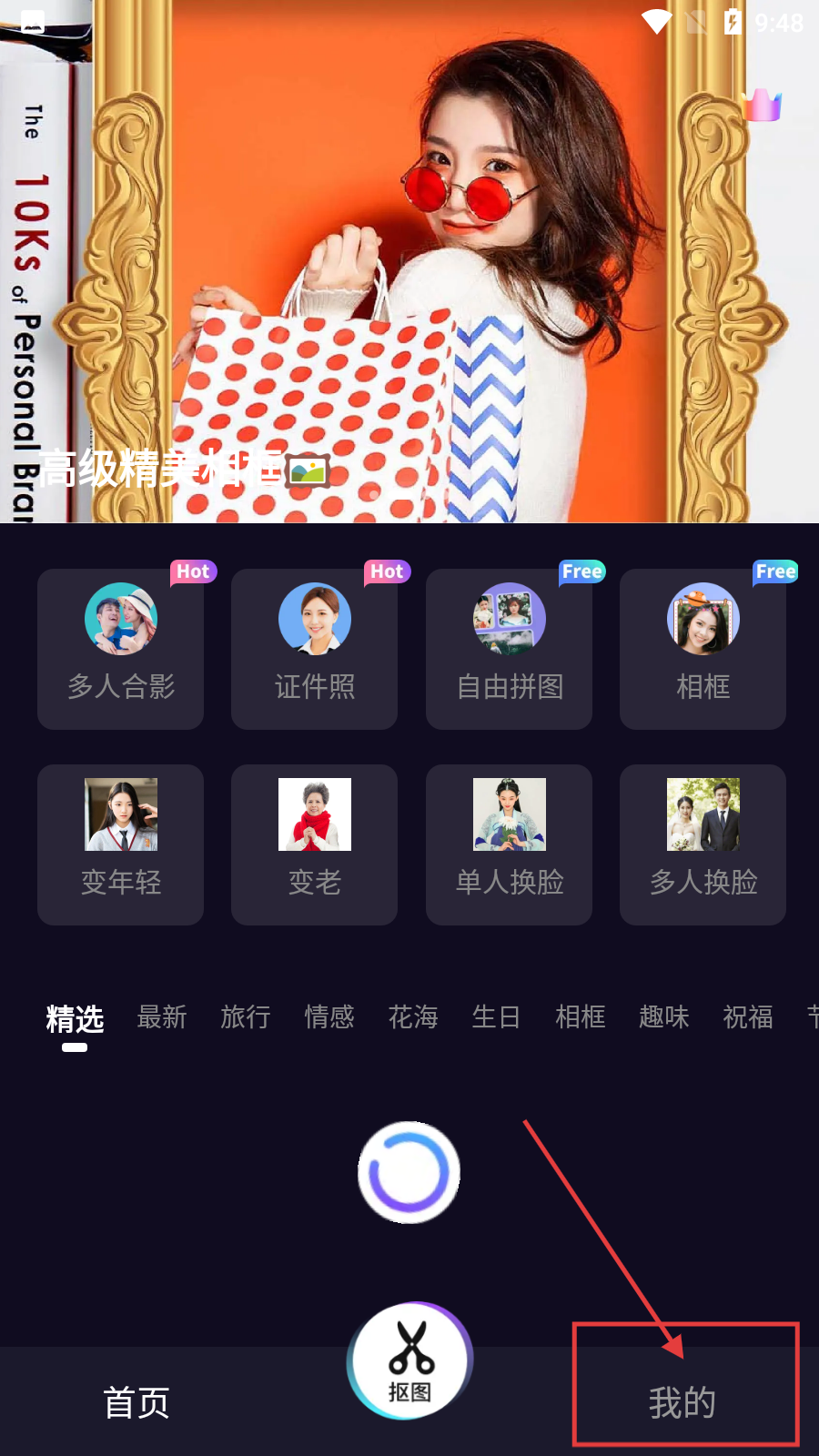Select 变老 aging effect

tap(314, 844)
